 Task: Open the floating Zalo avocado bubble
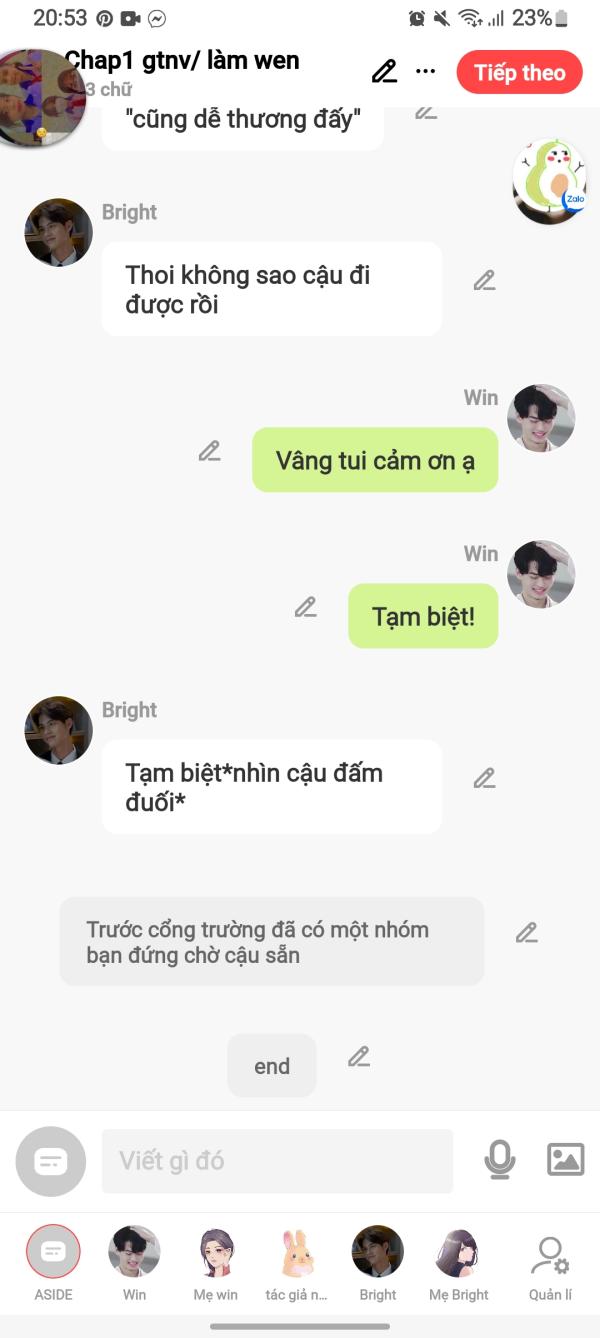[x=549, y=181]
